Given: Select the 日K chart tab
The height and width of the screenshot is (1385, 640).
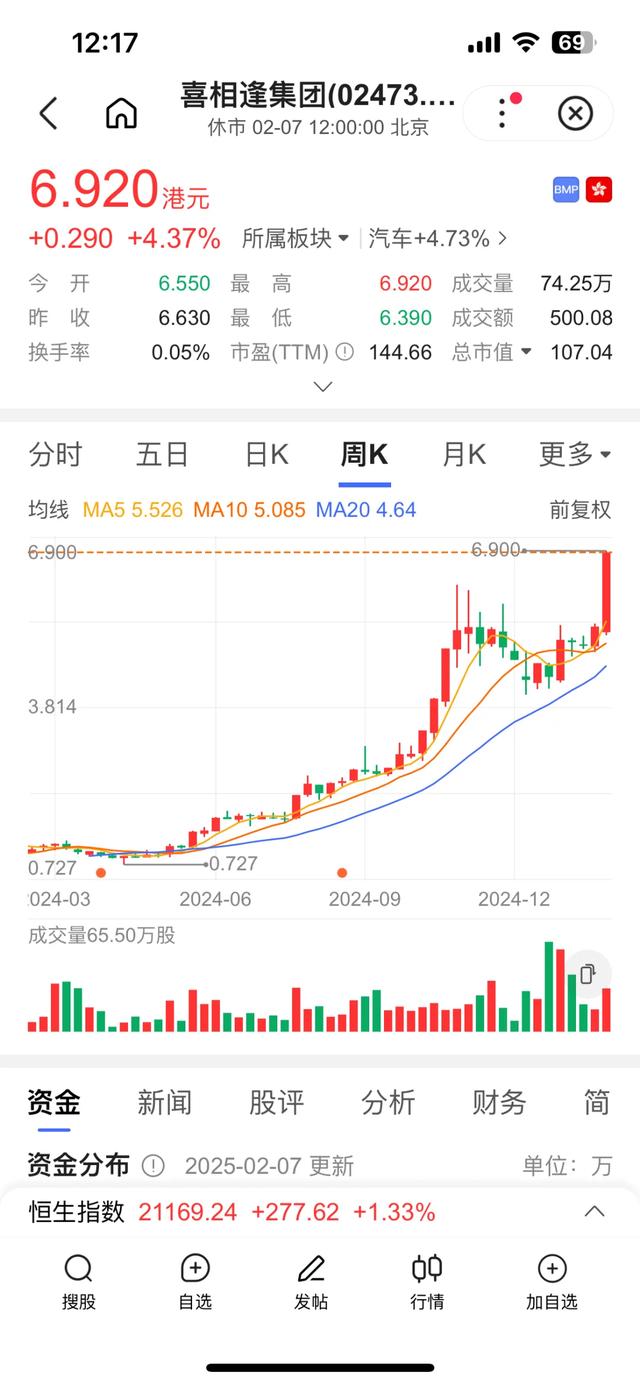Looking at the screenshot, I should [x=266, y=455].
